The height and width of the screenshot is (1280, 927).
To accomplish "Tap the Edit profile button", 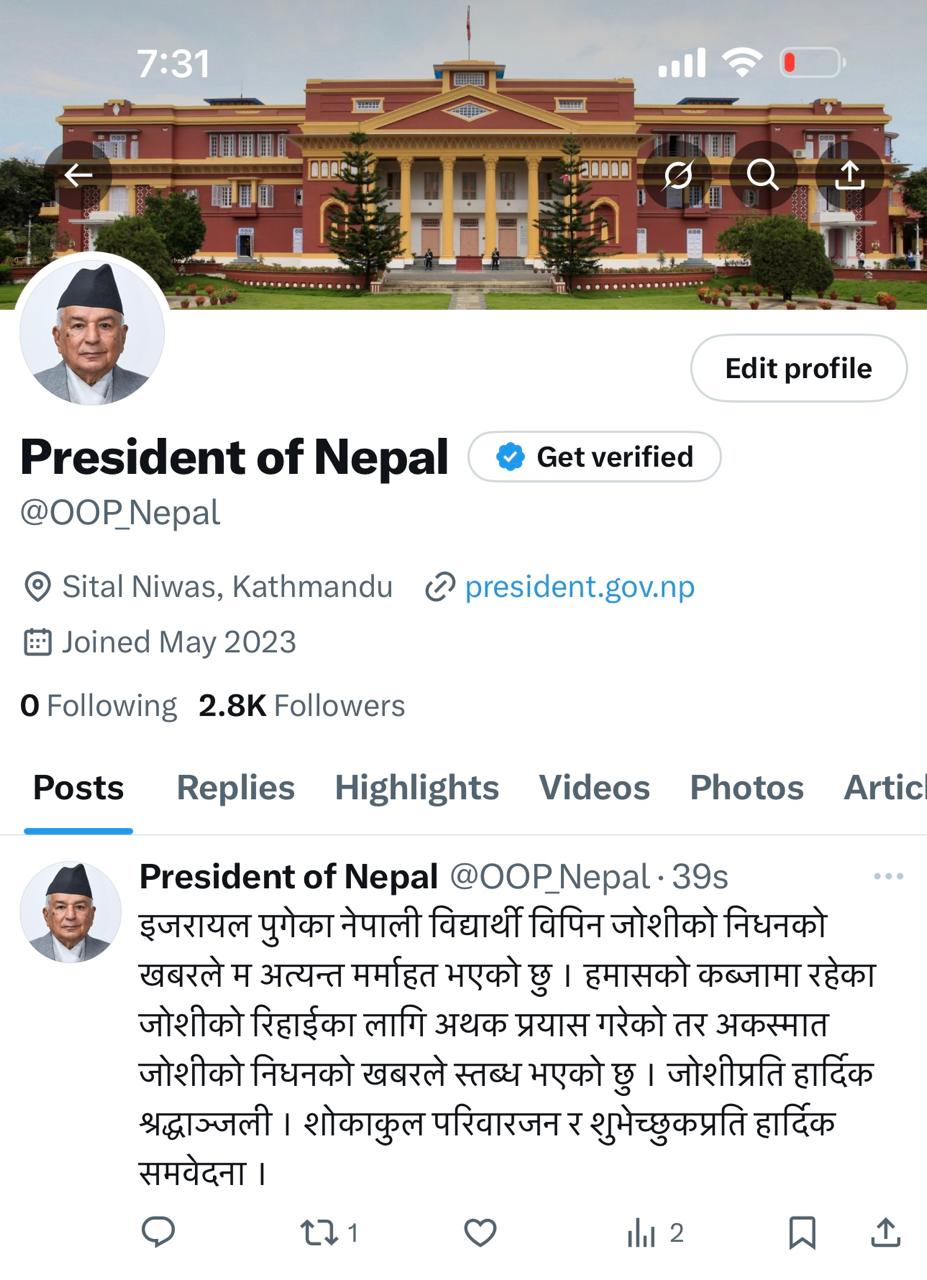I will click(798, 368).
